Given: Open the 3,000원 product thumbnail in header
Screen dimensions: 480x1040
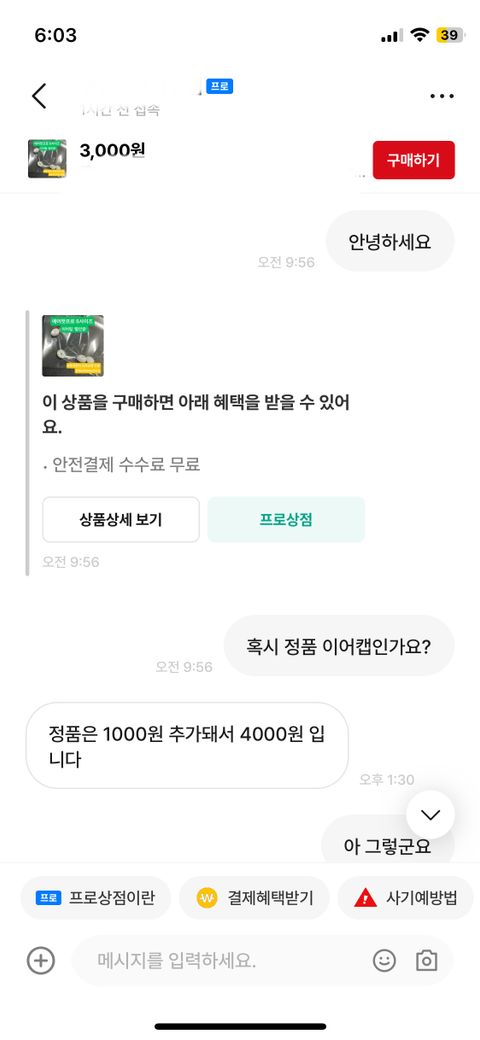Looking at the screenshot, I should (x=47, y=159).
